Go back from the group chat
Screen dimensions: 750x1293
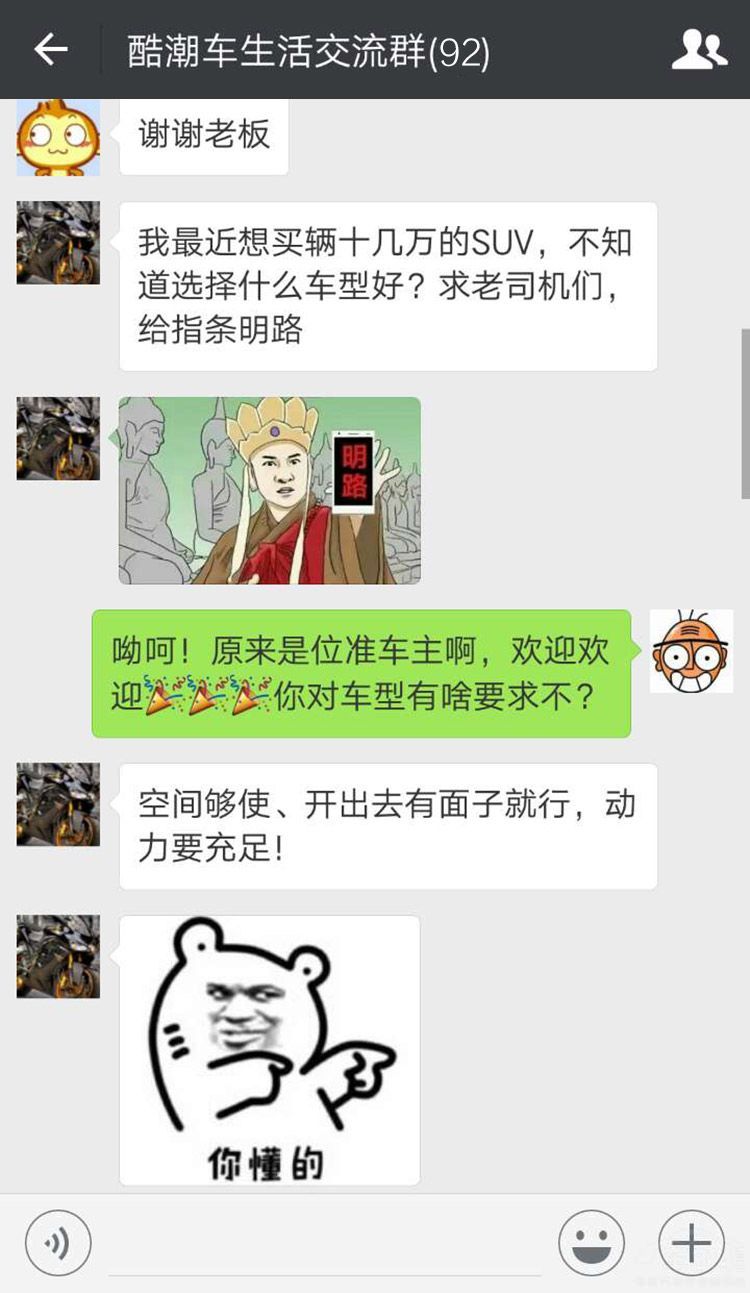pos(50,49)
